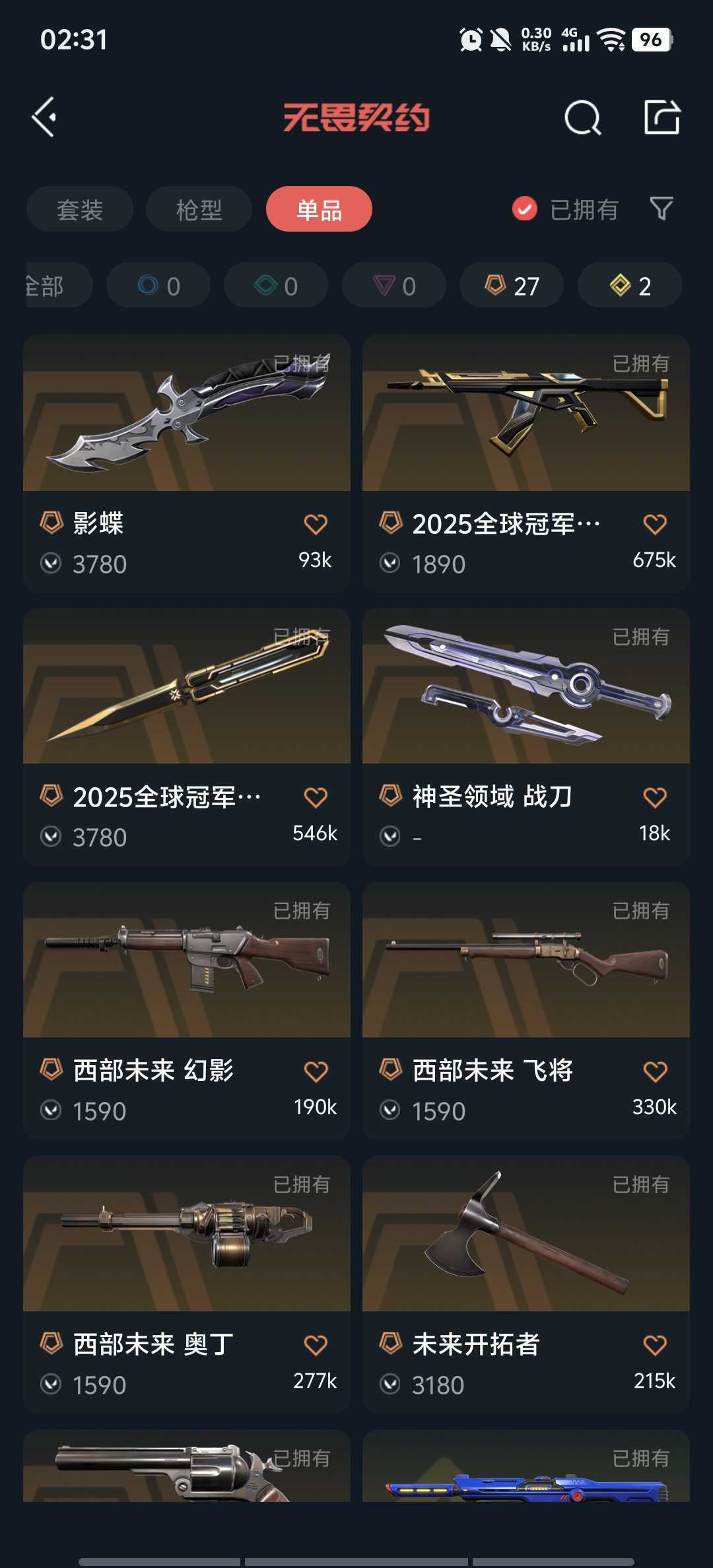This screenshot has width=713, height=1568.
Task: Select the 全部 rarity option
Action: (45, 284)
